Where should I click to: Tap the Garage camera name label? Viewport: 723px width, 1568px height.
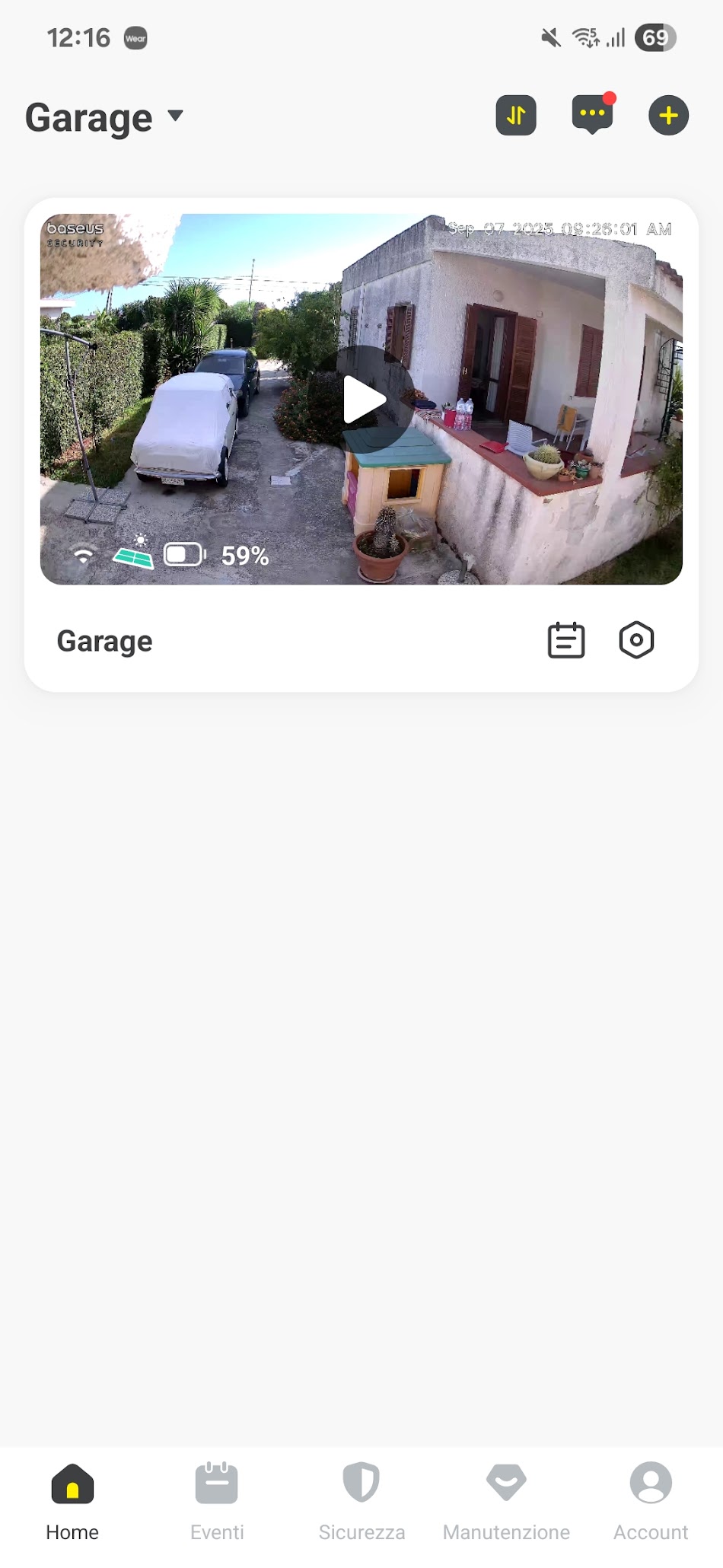click(104, 640)
